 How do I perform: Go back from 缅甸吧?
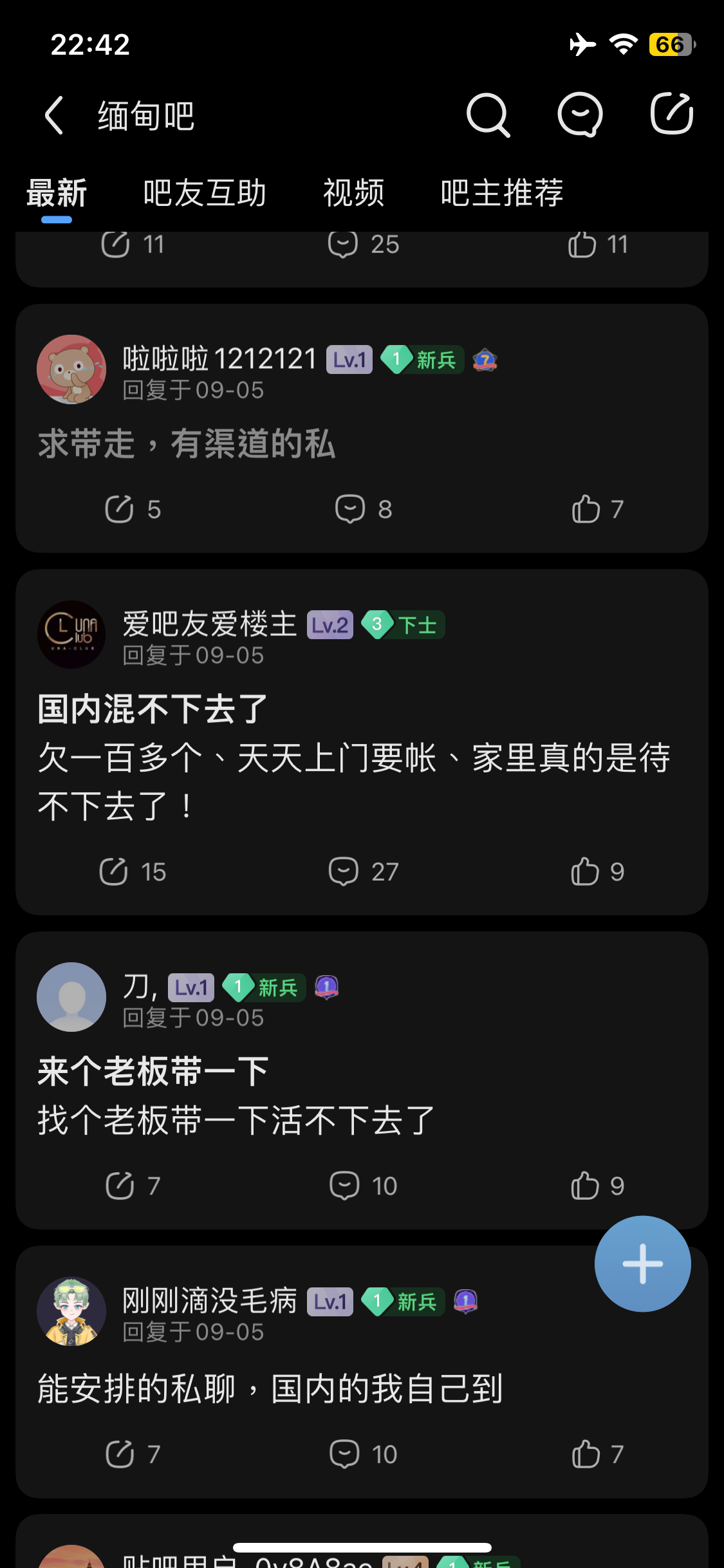pos(55,116)
